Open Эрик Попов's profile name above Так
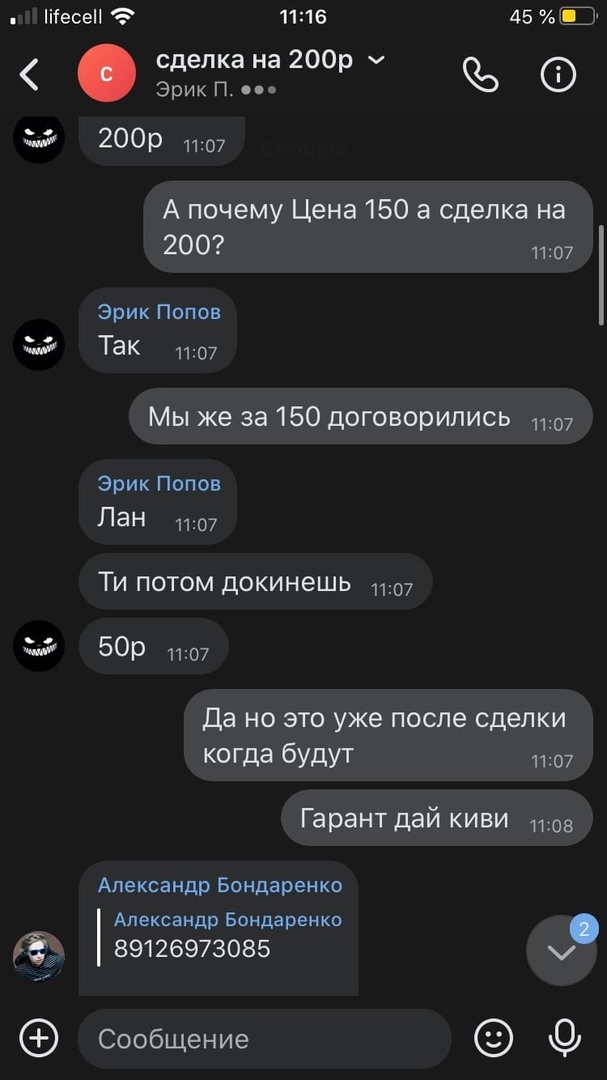Viewport: 607px width, 1080px height. tap(159, 312)
